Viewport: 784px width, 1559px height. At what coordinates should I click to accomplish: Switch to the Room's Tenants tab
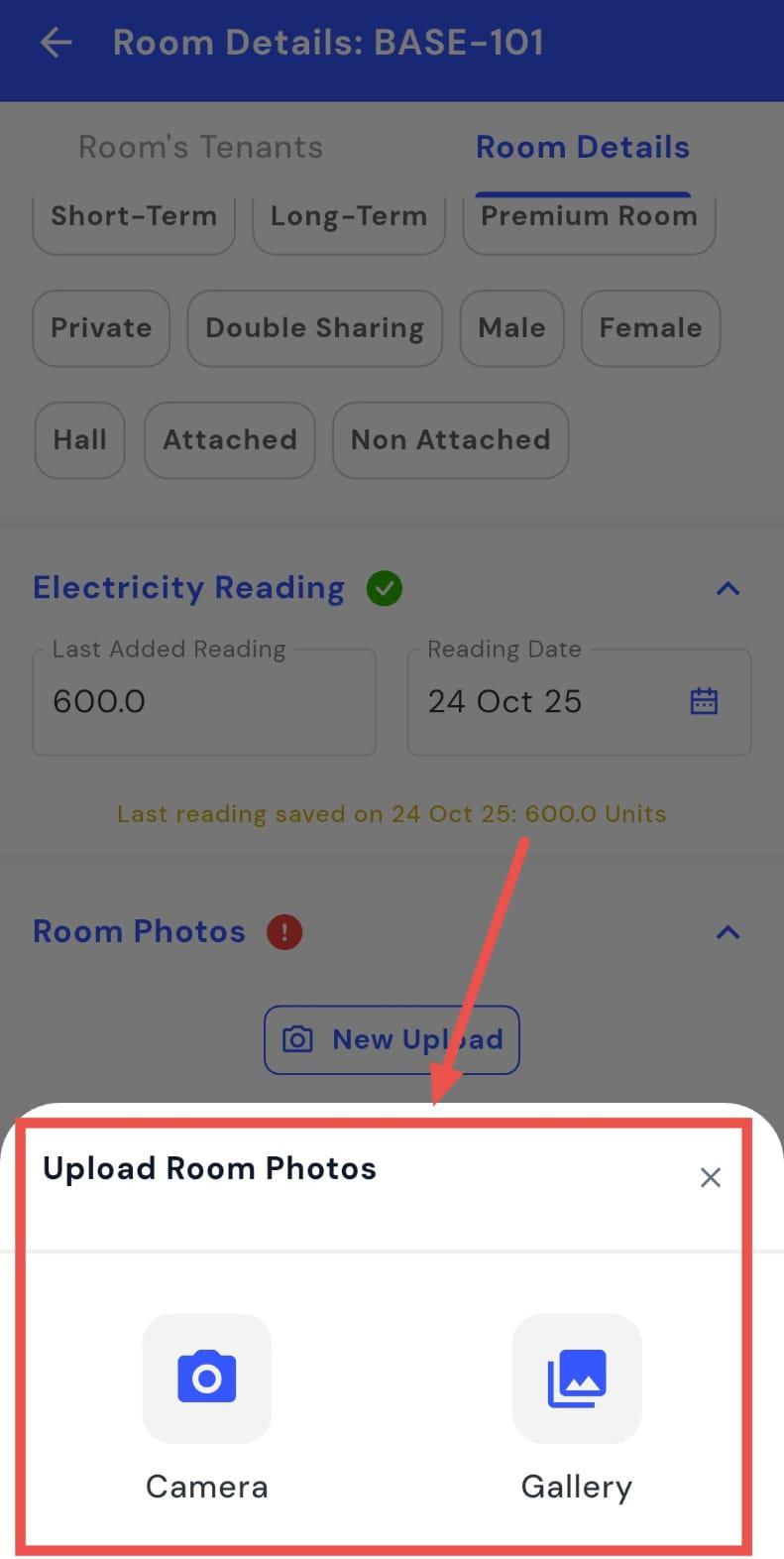point(200,148)
